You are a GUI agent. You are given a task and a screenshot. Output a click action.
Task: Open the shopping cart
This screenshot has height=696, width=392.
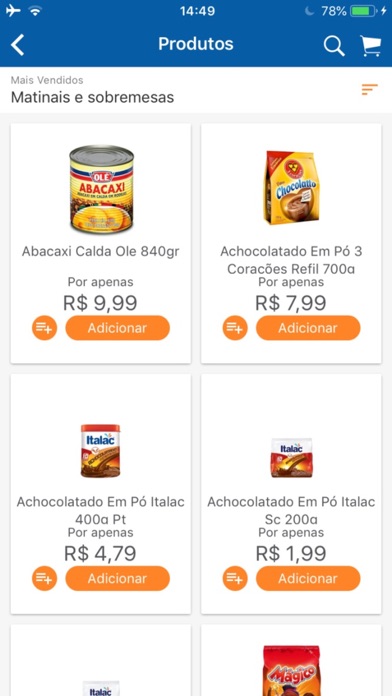(x=370, y=45)
